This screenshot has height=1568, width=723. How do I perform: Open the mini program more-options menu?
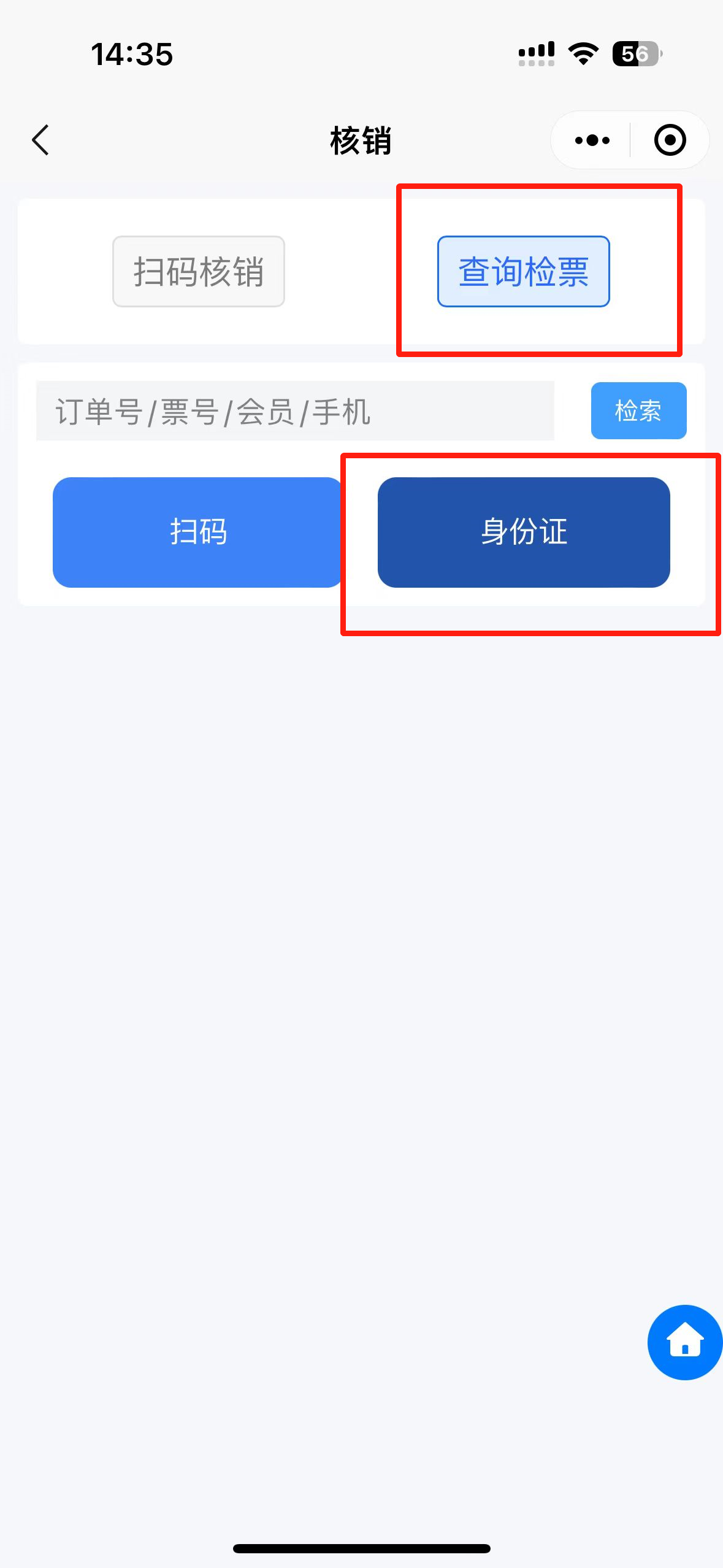tap(592, 140)
